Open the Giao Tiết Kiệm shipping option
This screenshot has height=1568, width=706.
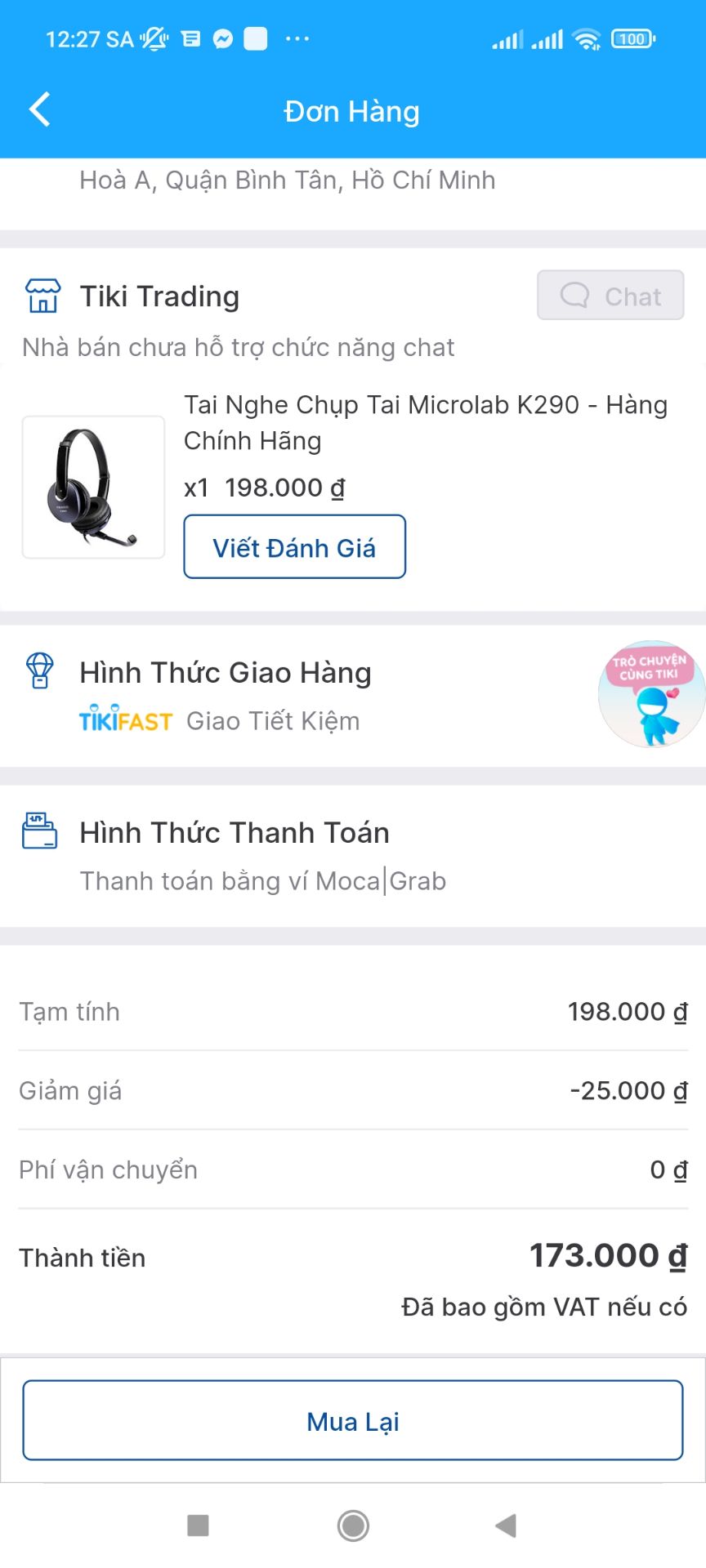point(273,720)
